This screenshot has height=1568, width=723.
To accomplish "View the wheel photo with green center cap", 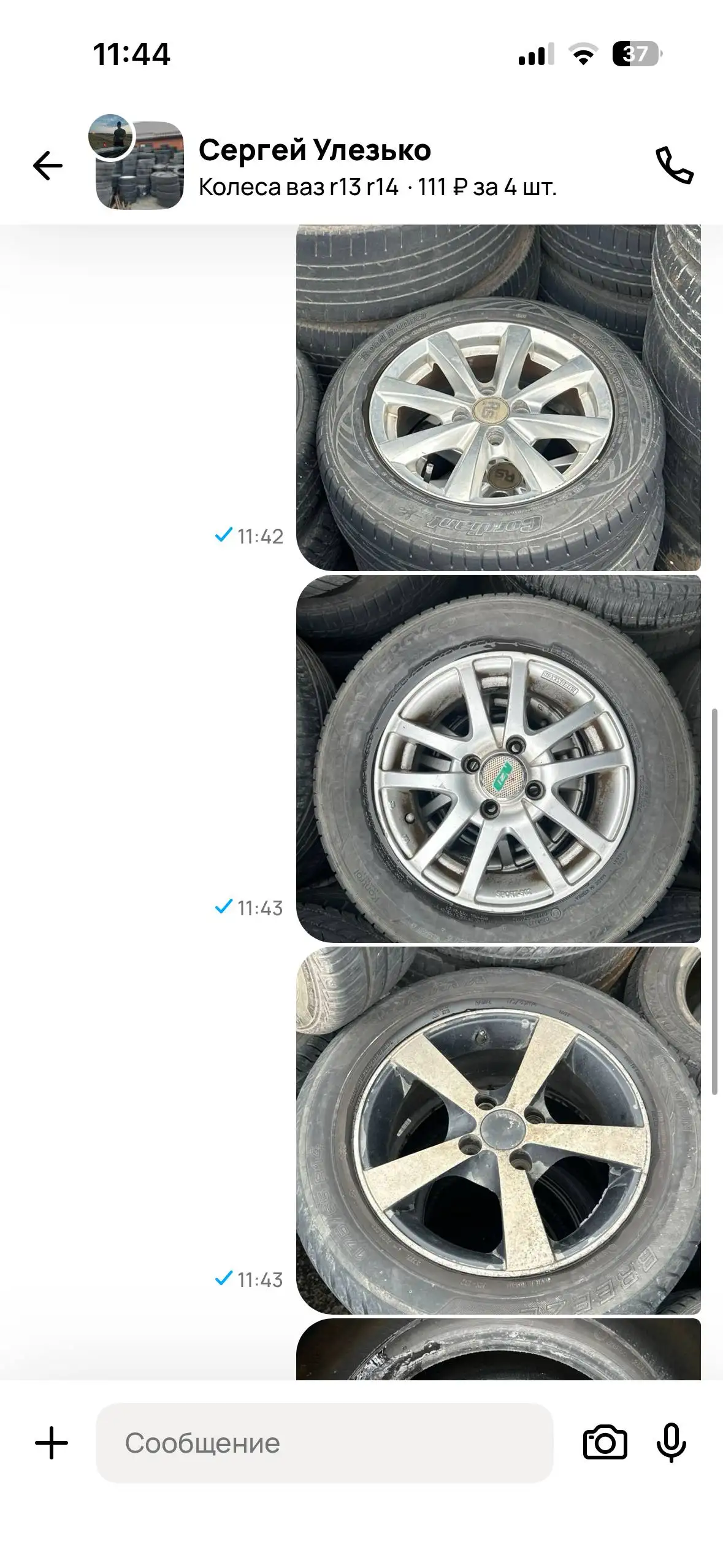I will pyautogui.click(x=498, y=759).
